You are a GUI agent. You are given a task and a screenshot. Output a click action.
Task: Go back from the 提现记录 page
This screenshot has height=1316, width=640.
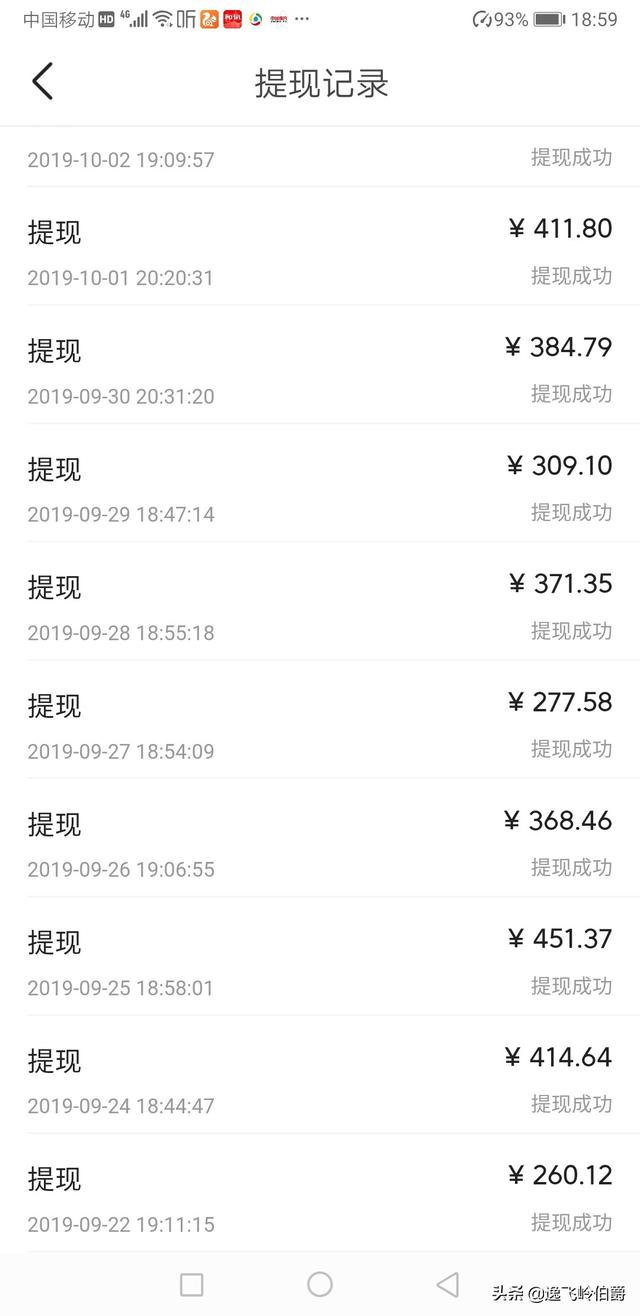(42, 82)
